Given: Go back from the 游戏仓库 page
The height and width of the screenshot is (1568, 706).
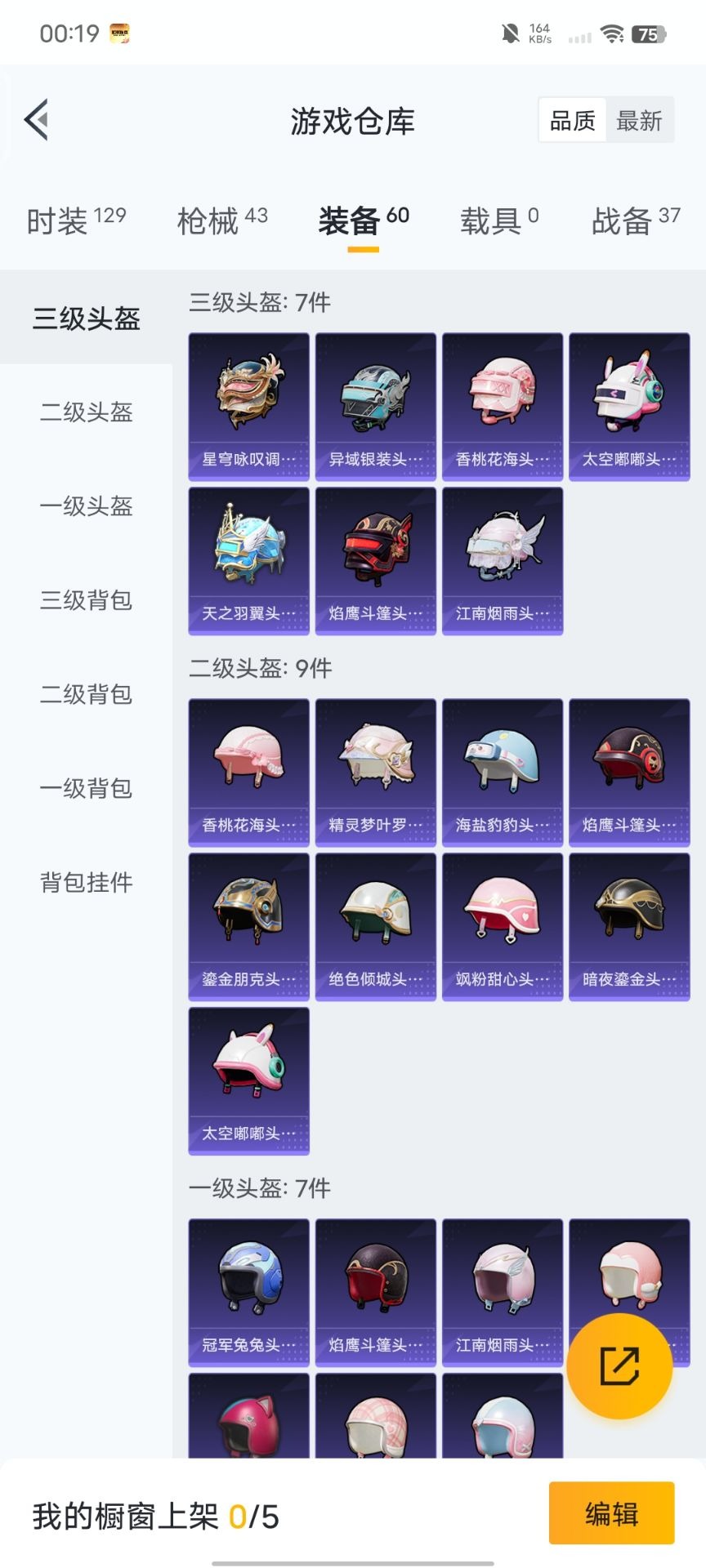Looking at the screenshot, I should [37, 120].
